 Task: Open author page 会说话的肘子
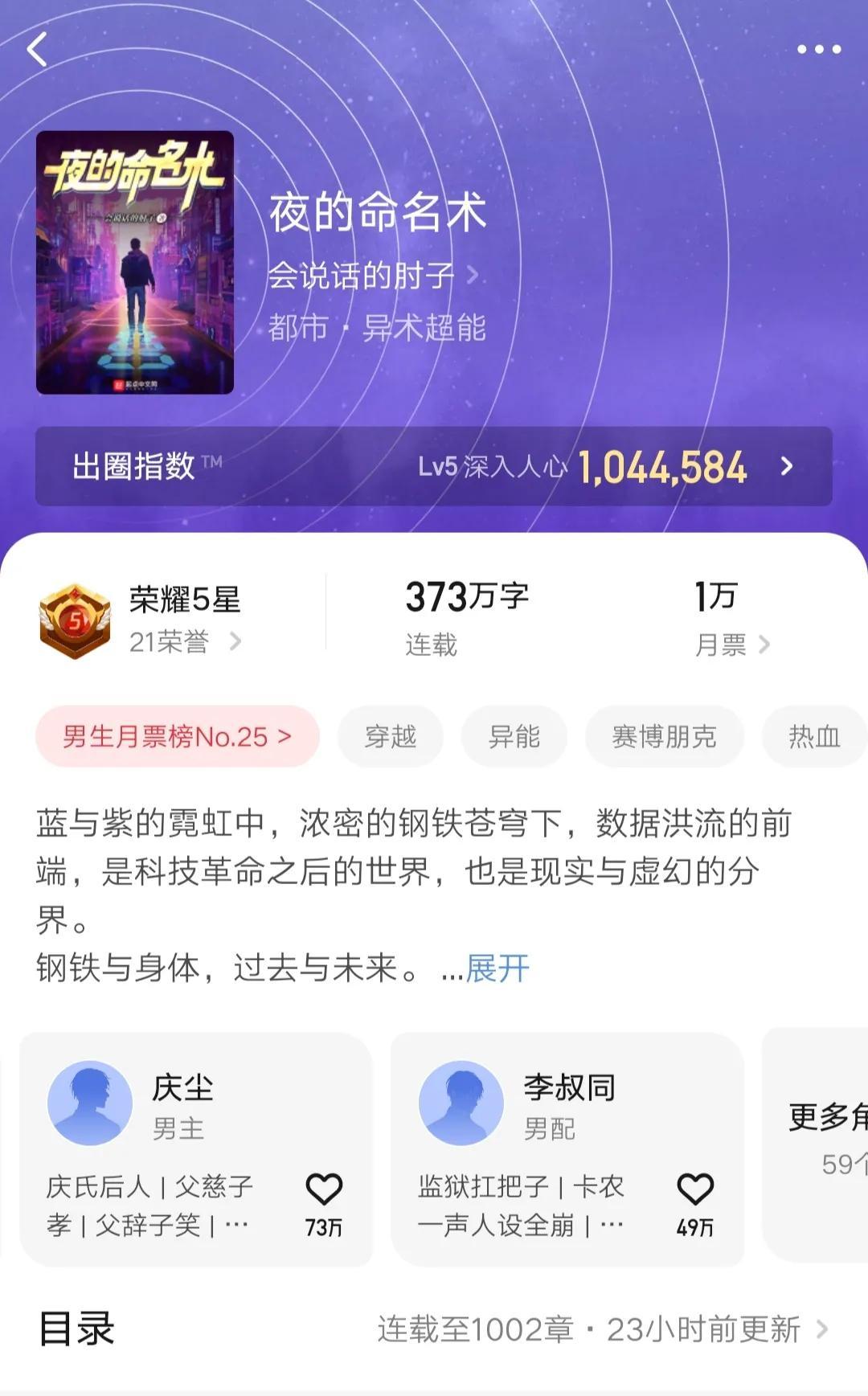point(371,276)
